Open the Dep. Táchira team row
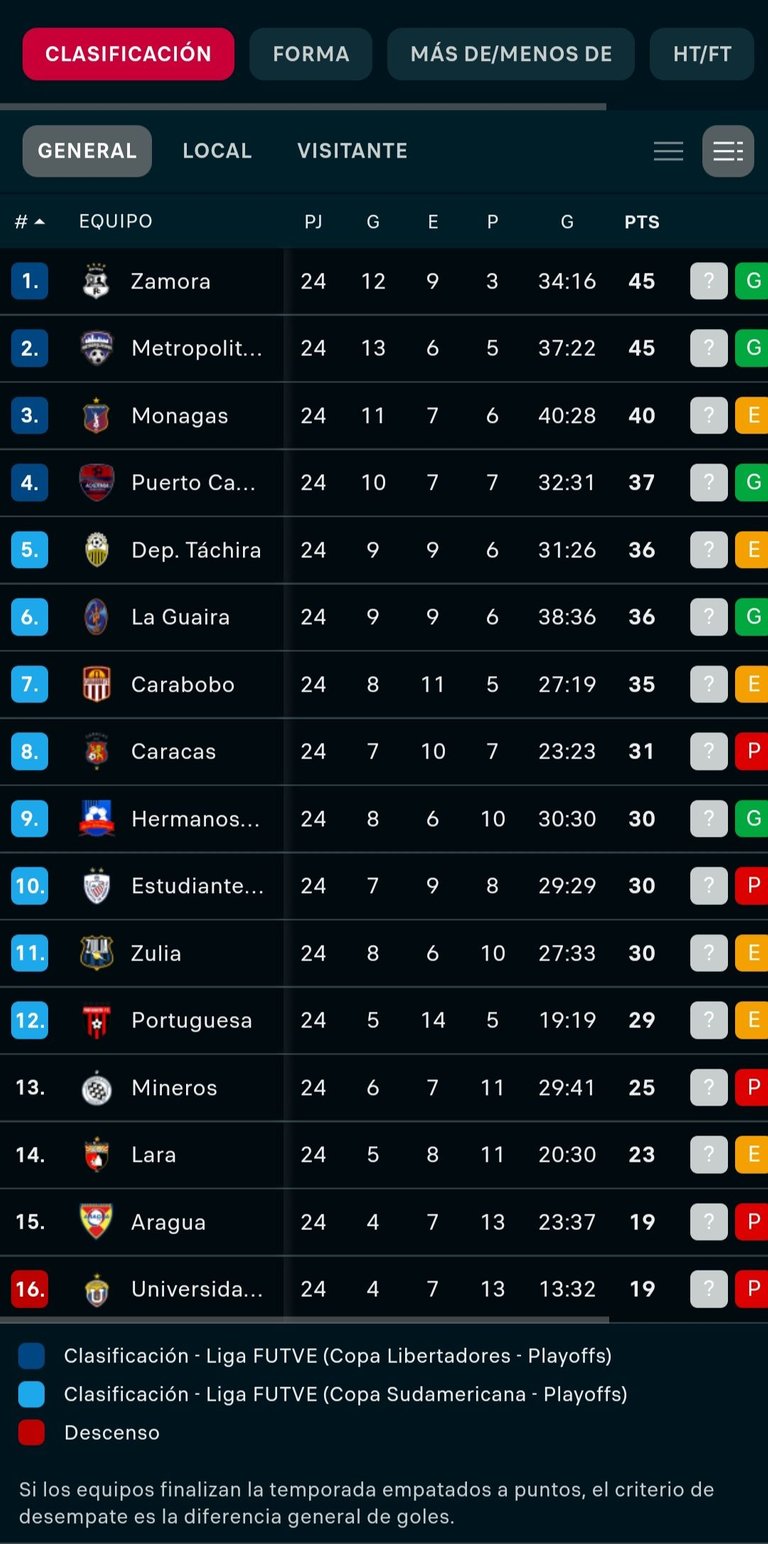The height and width of the screenshot is (1544, 768). click(384, 550)
